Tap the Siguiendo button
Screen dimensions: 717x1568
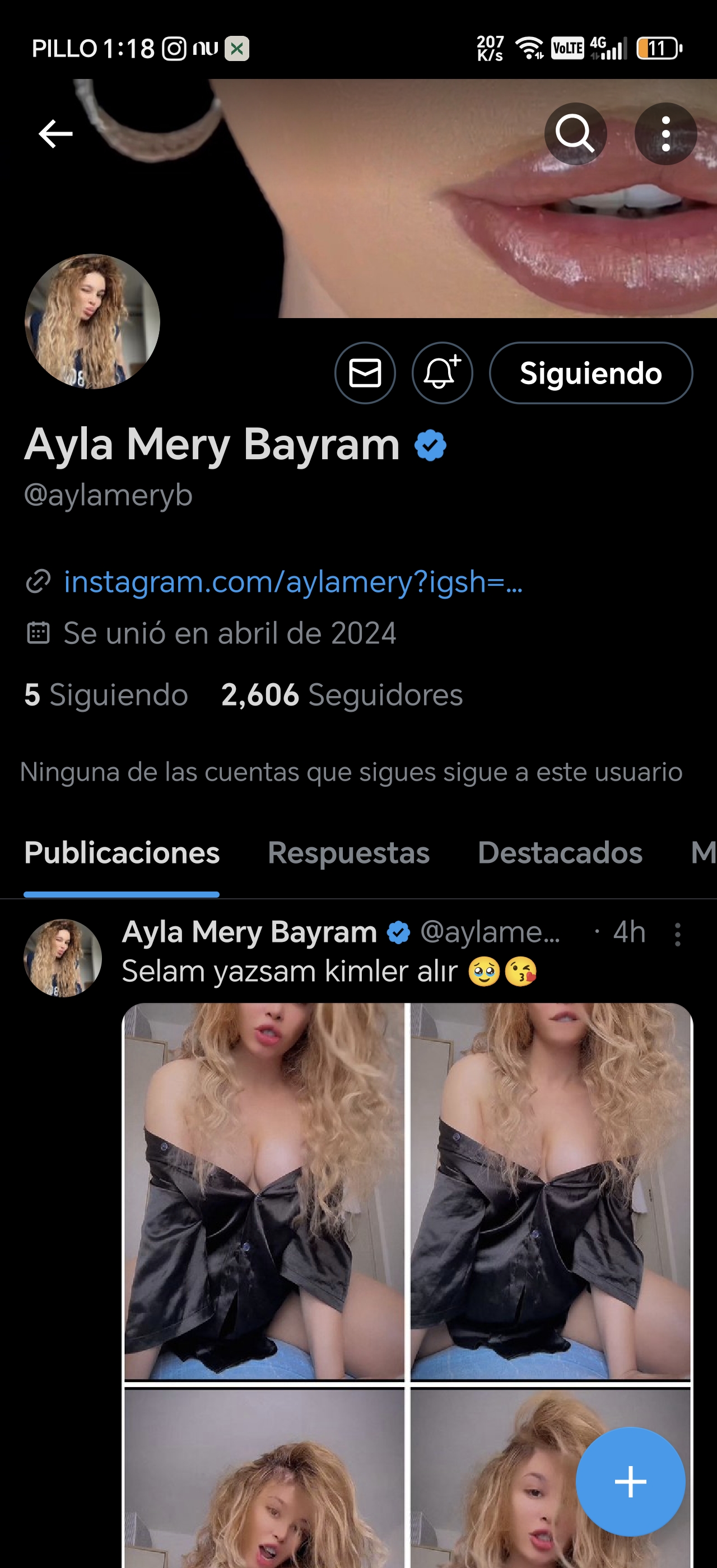tap(590, 372)
